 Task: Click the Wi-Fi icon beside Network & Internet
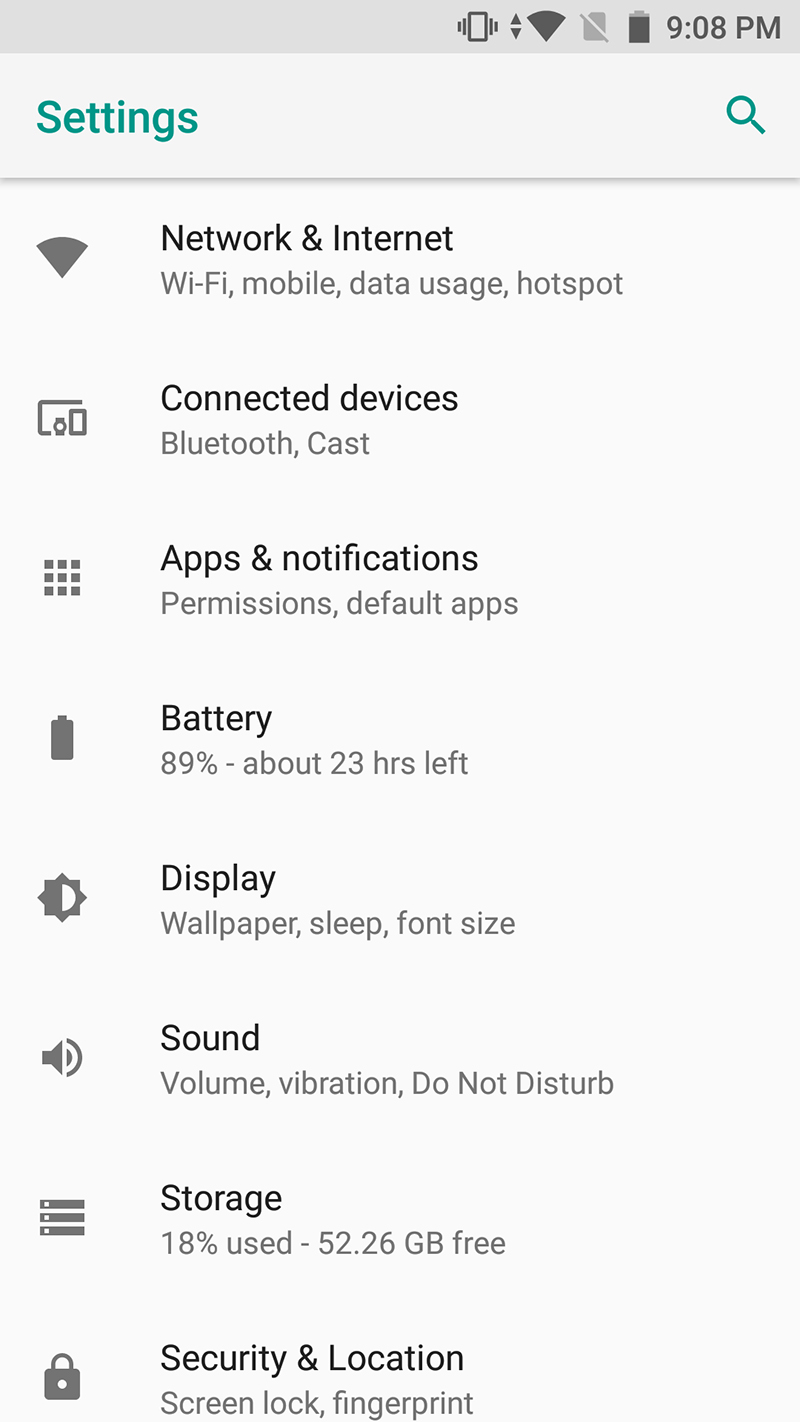pos(62,256)
